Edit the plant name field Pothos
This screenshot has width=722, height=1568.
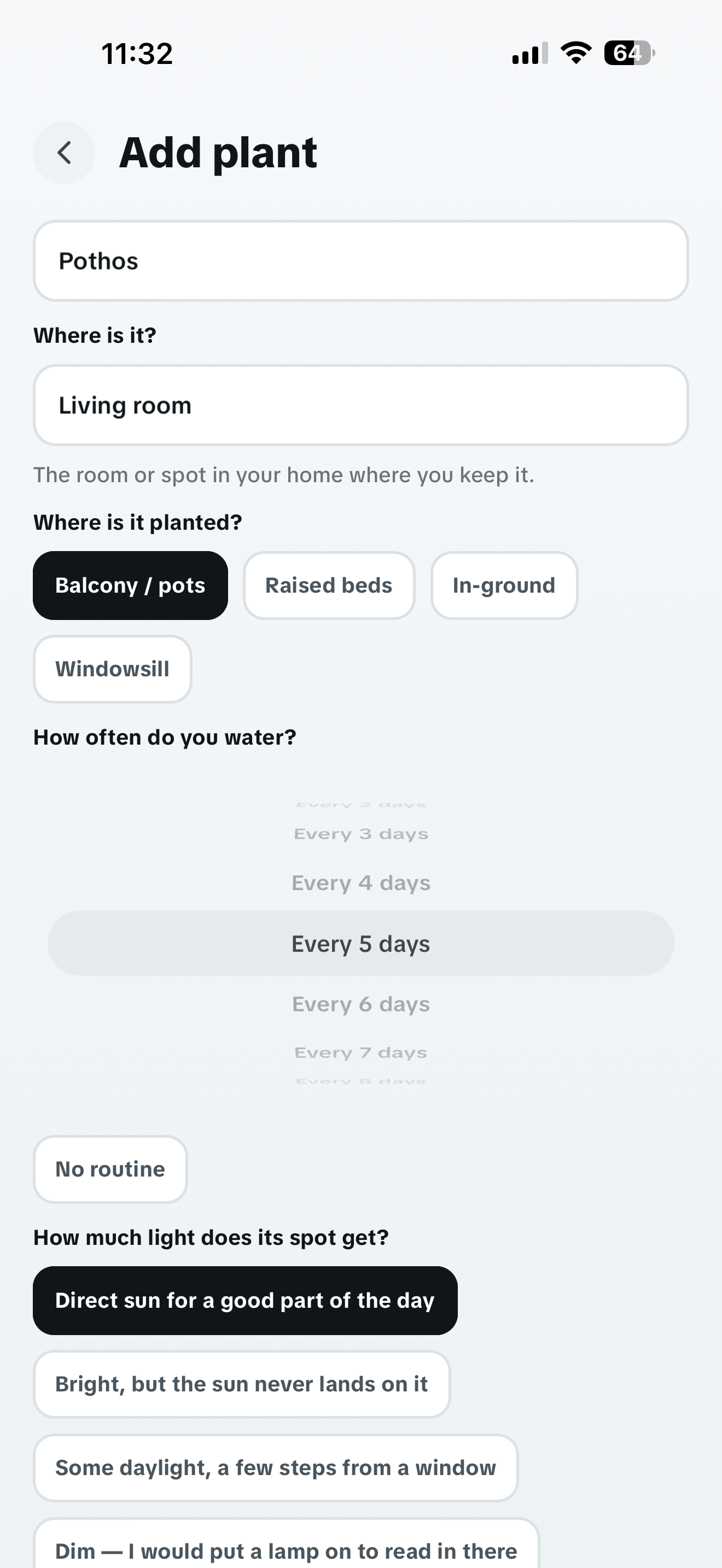point(361,261)
